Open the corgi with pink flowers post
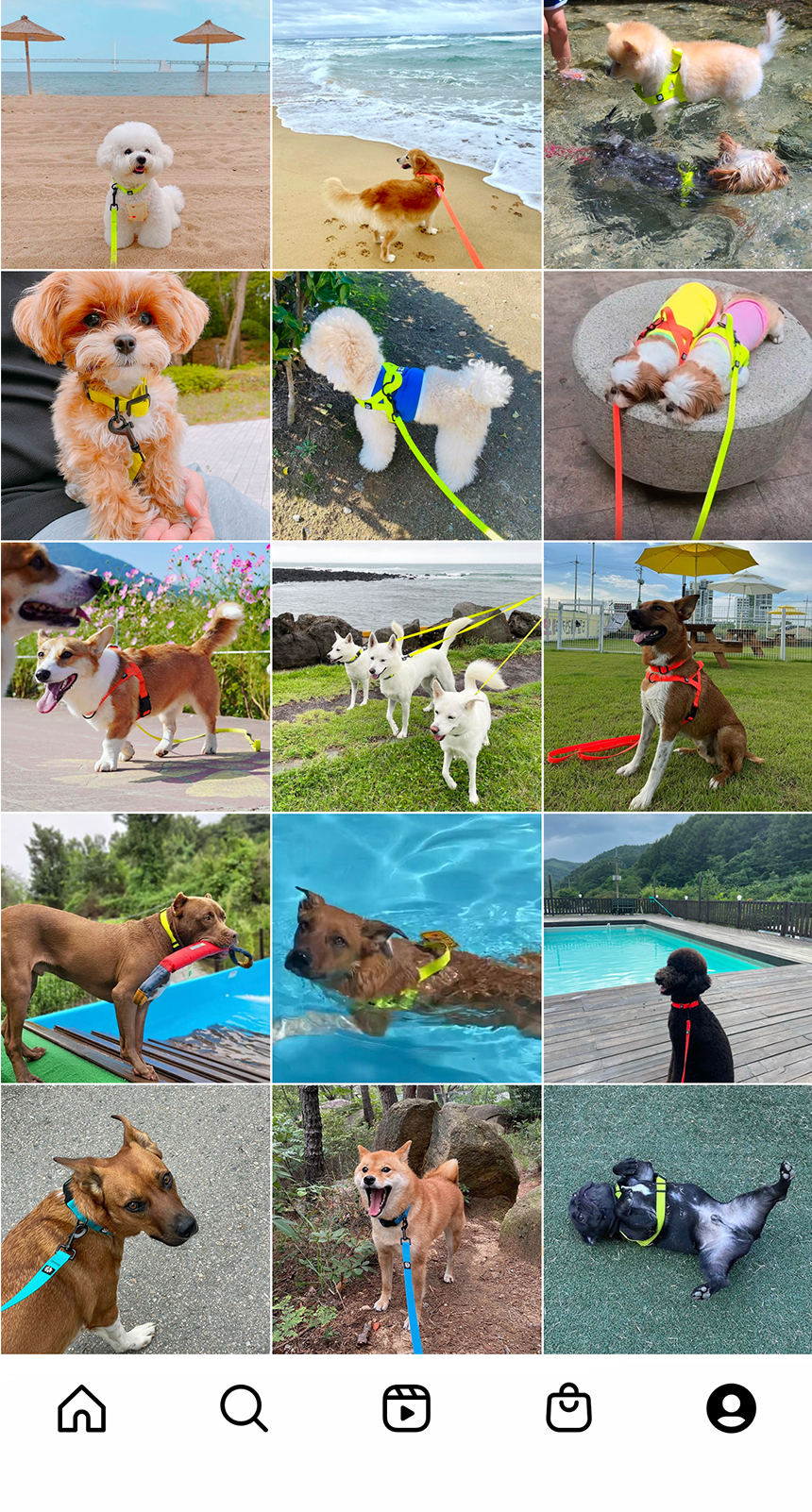Viewport: 812px width, 1512px height. [135, 677]
